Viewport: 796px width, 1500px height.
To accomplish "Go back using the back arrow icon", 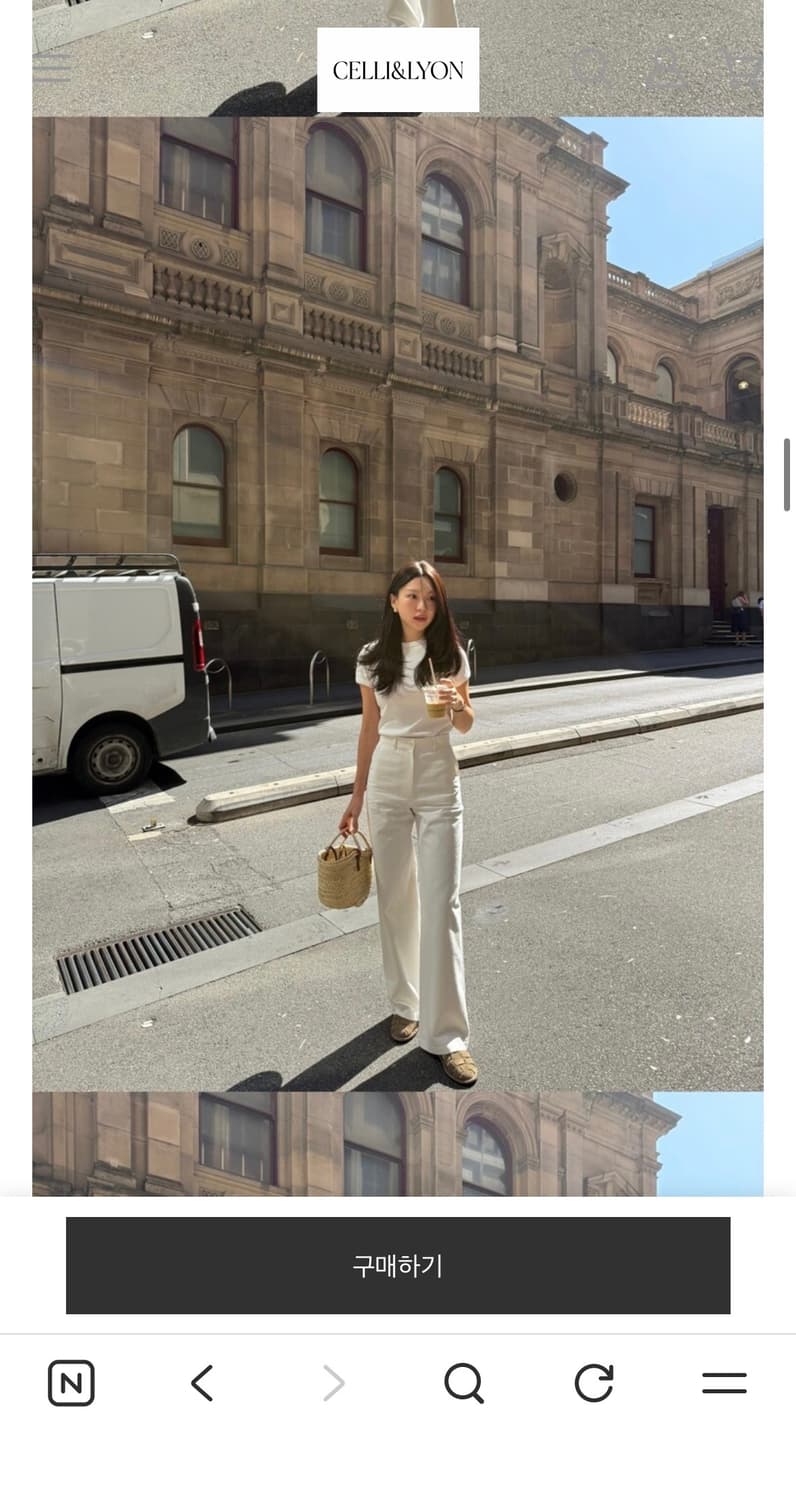I will tap(202, 1384).
